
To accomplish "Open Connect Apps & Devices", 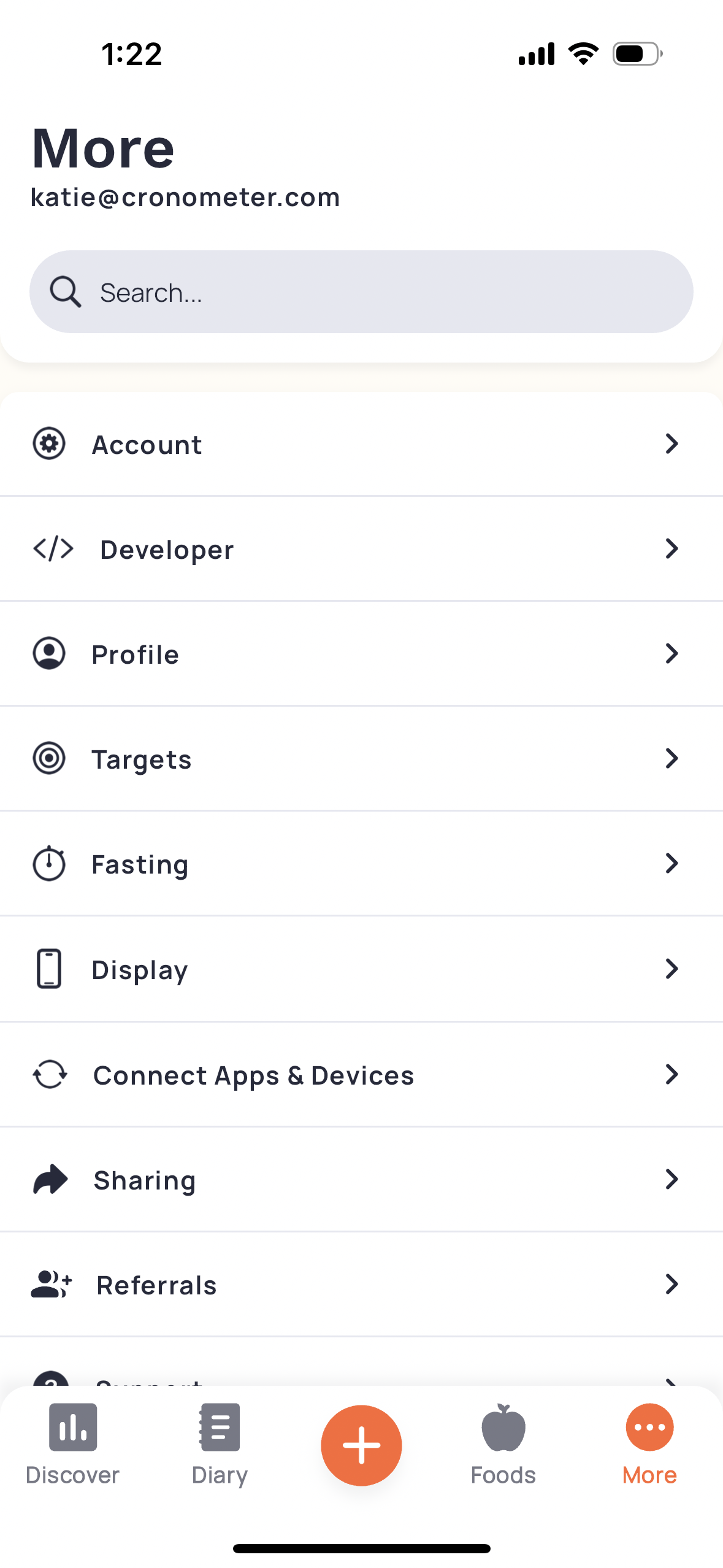I will tap(361, 1075).
